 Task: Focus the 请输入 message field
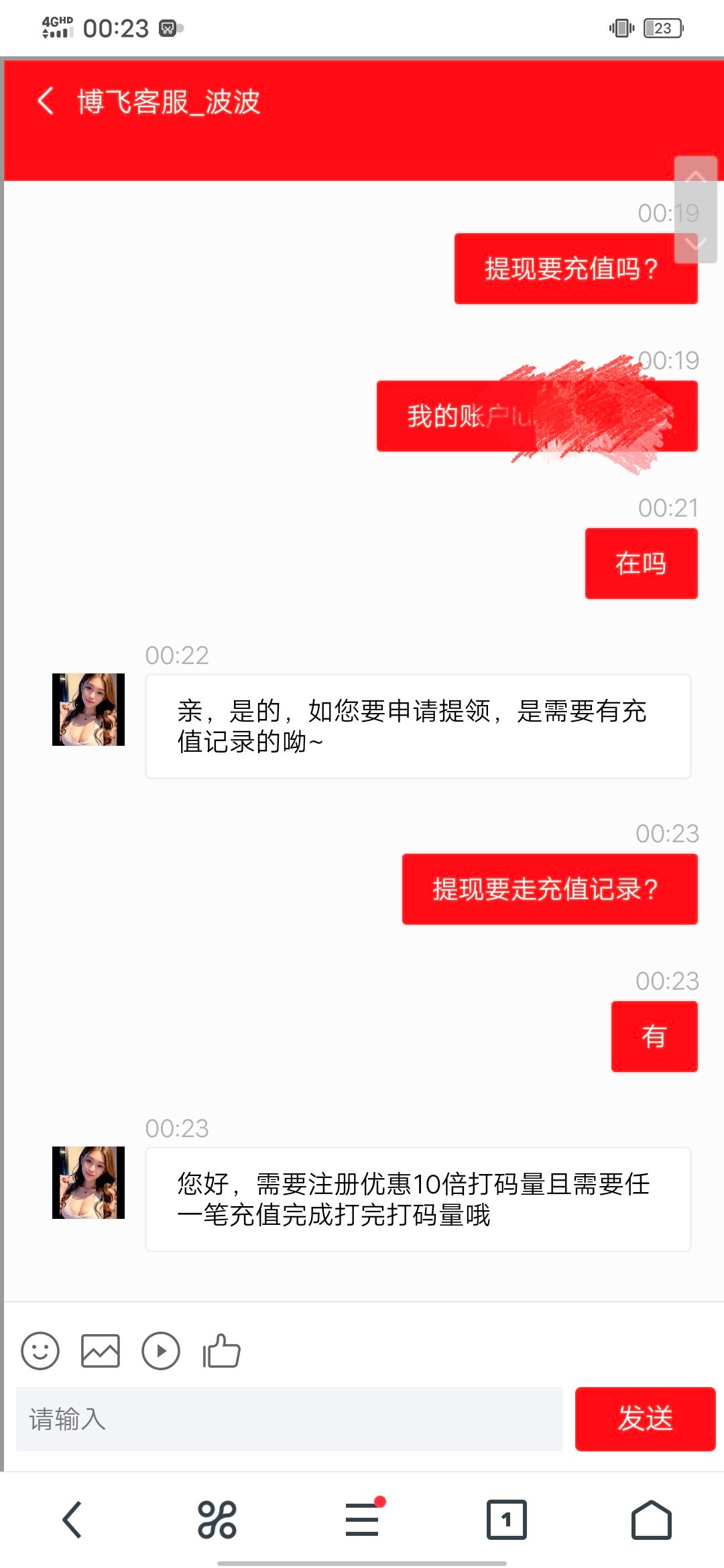pyautogui.click(x=289, y=1419)
